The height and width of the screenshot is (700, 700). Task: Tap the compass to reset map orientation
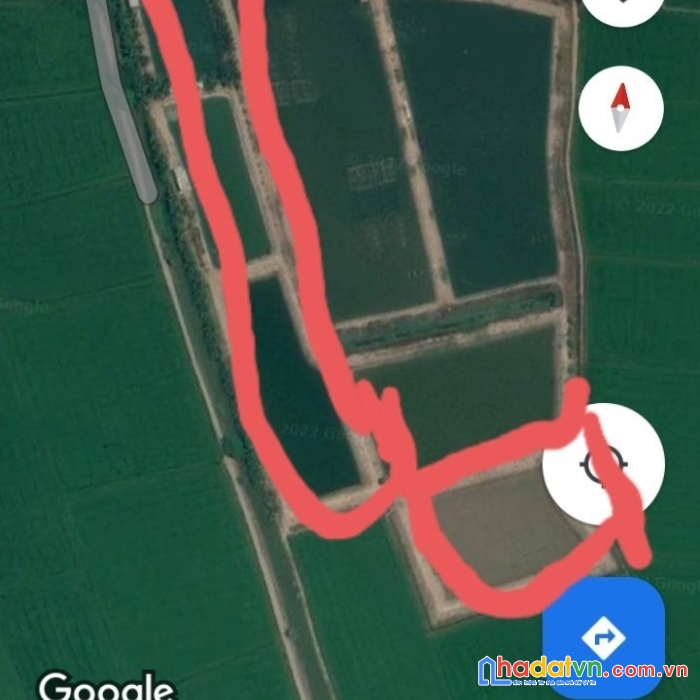tap(620, 108)
